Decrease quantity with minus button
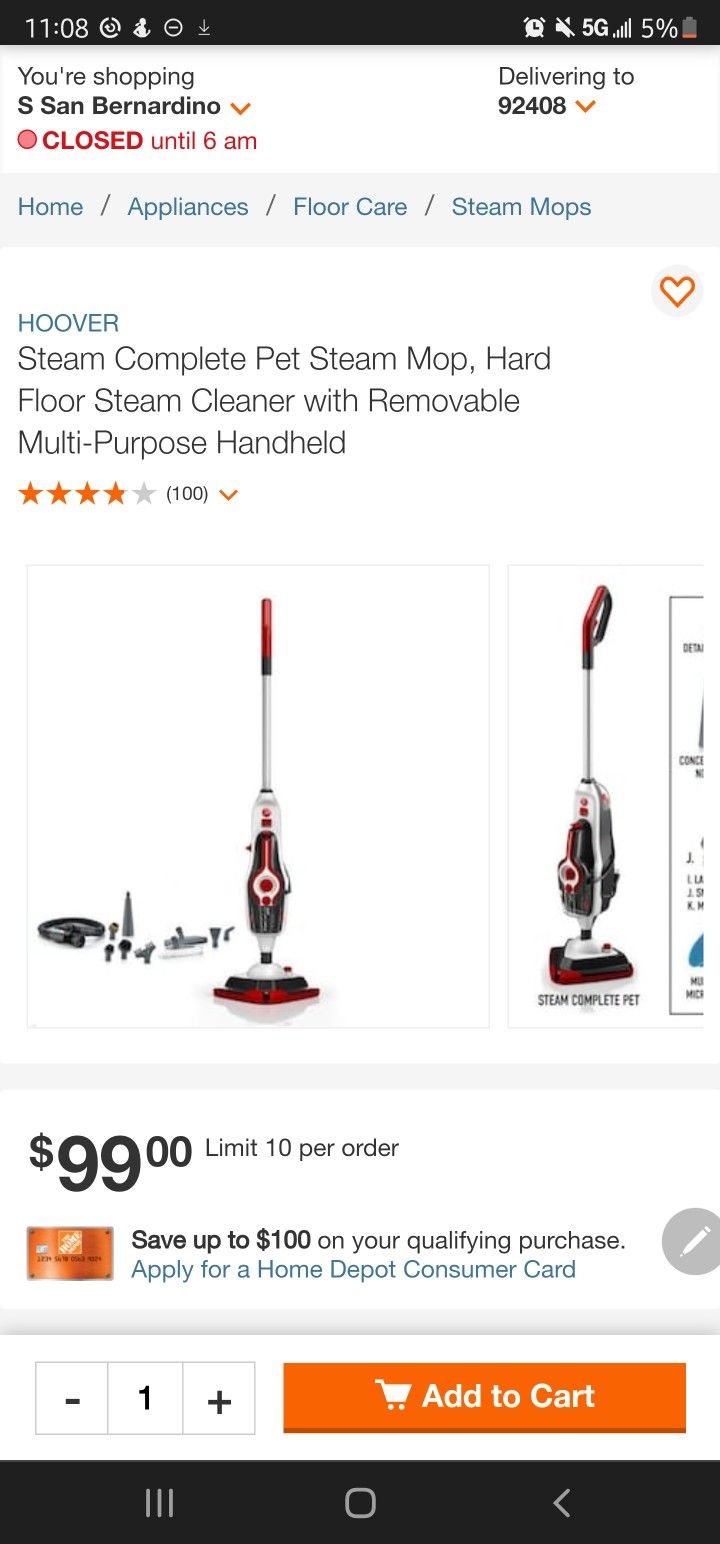This screenshot has width=720, height=1544. (72, 1398)
